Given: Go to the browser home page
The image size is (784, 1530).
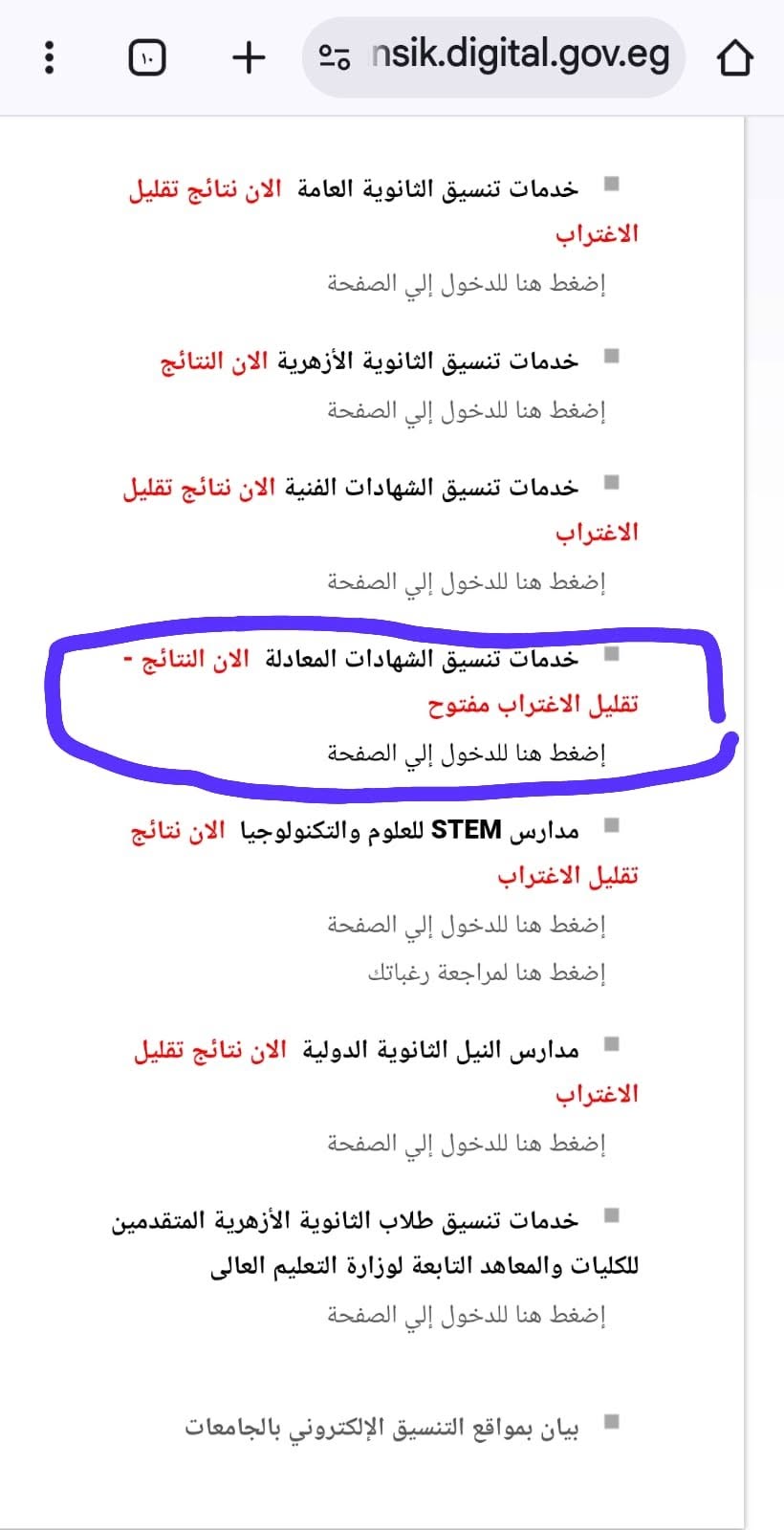Looking at the screenshot, I should pyautogui.click(x=734, y=57).
